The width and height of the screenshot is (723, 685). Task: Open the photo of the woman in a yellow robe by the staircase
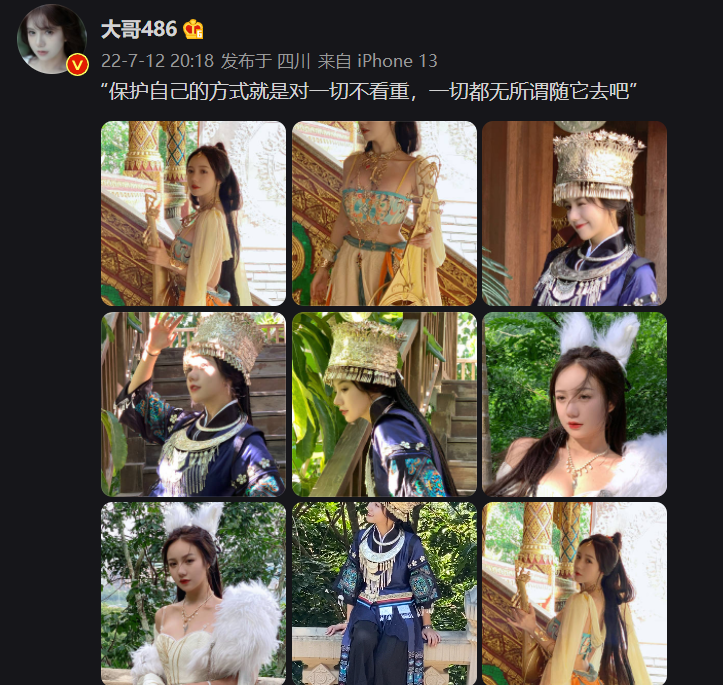(x=193, y=213)
